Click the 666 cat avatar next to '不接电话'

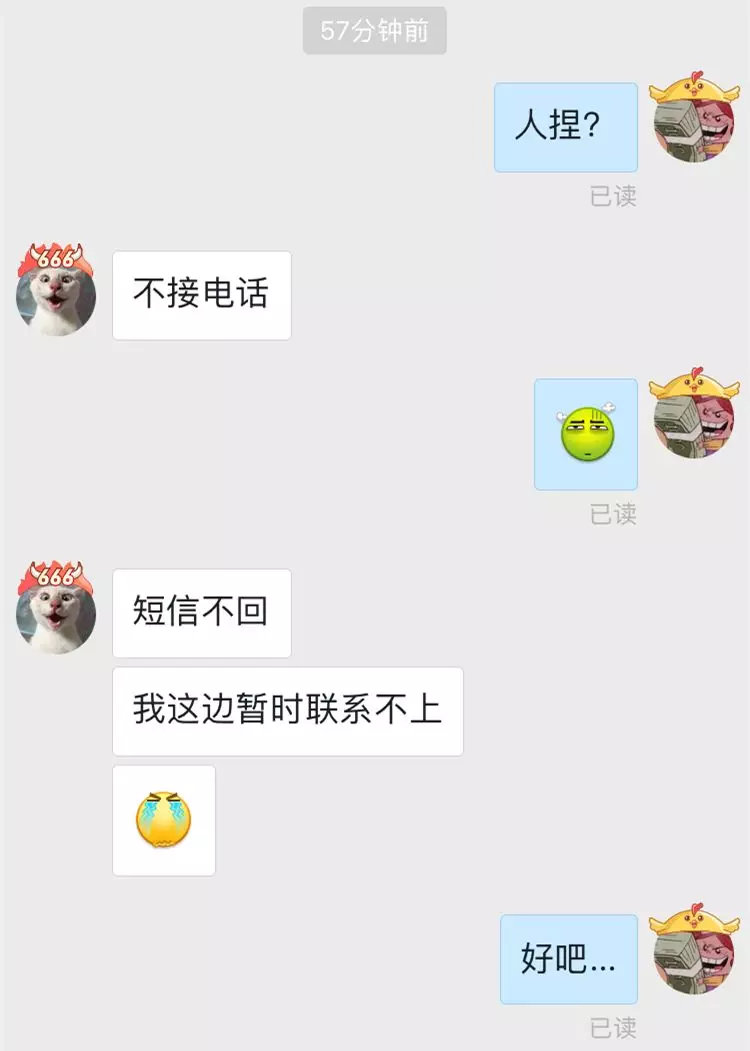55,295
